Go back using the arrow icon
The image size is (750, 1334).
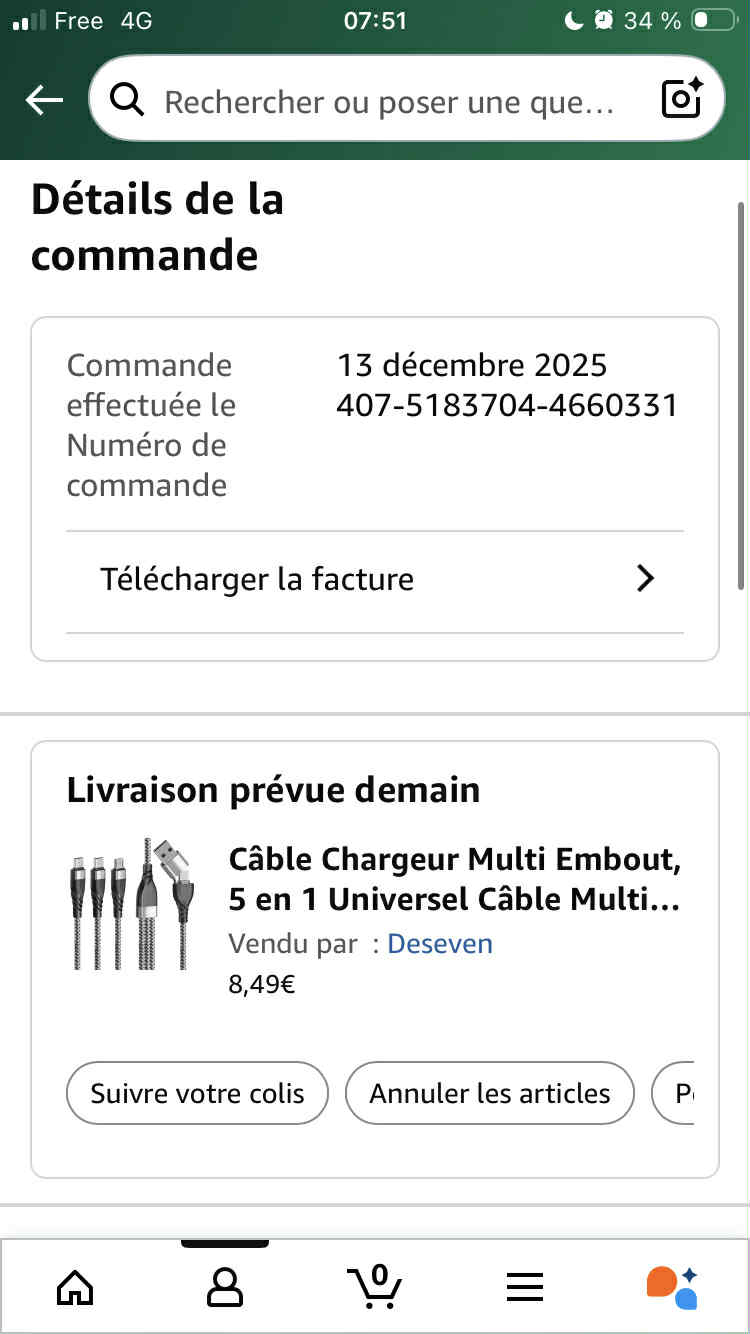coord(44,100)
